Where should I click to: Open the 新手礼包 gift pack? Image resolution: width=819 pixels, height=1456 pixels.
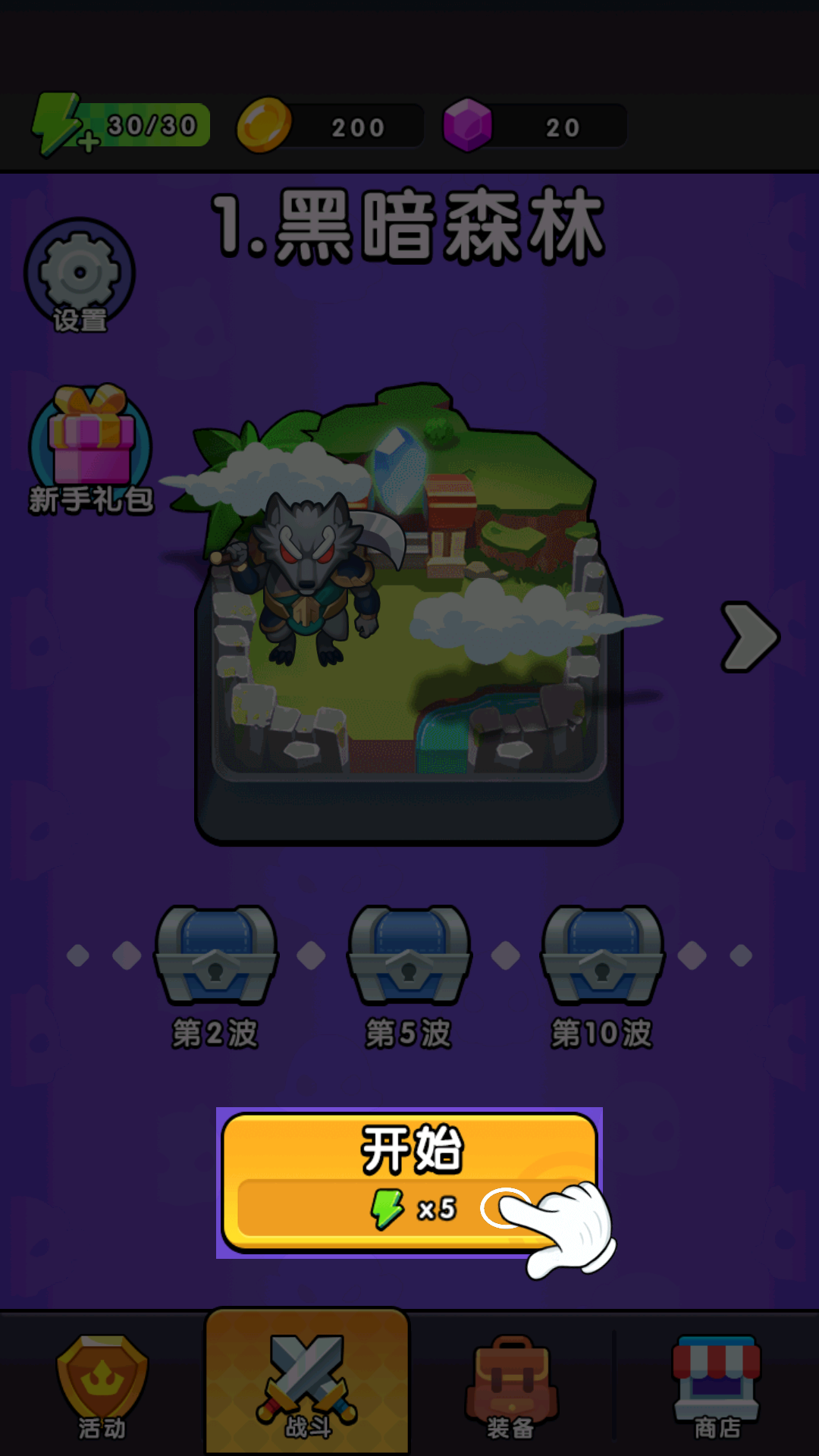[x=90, y=447]
